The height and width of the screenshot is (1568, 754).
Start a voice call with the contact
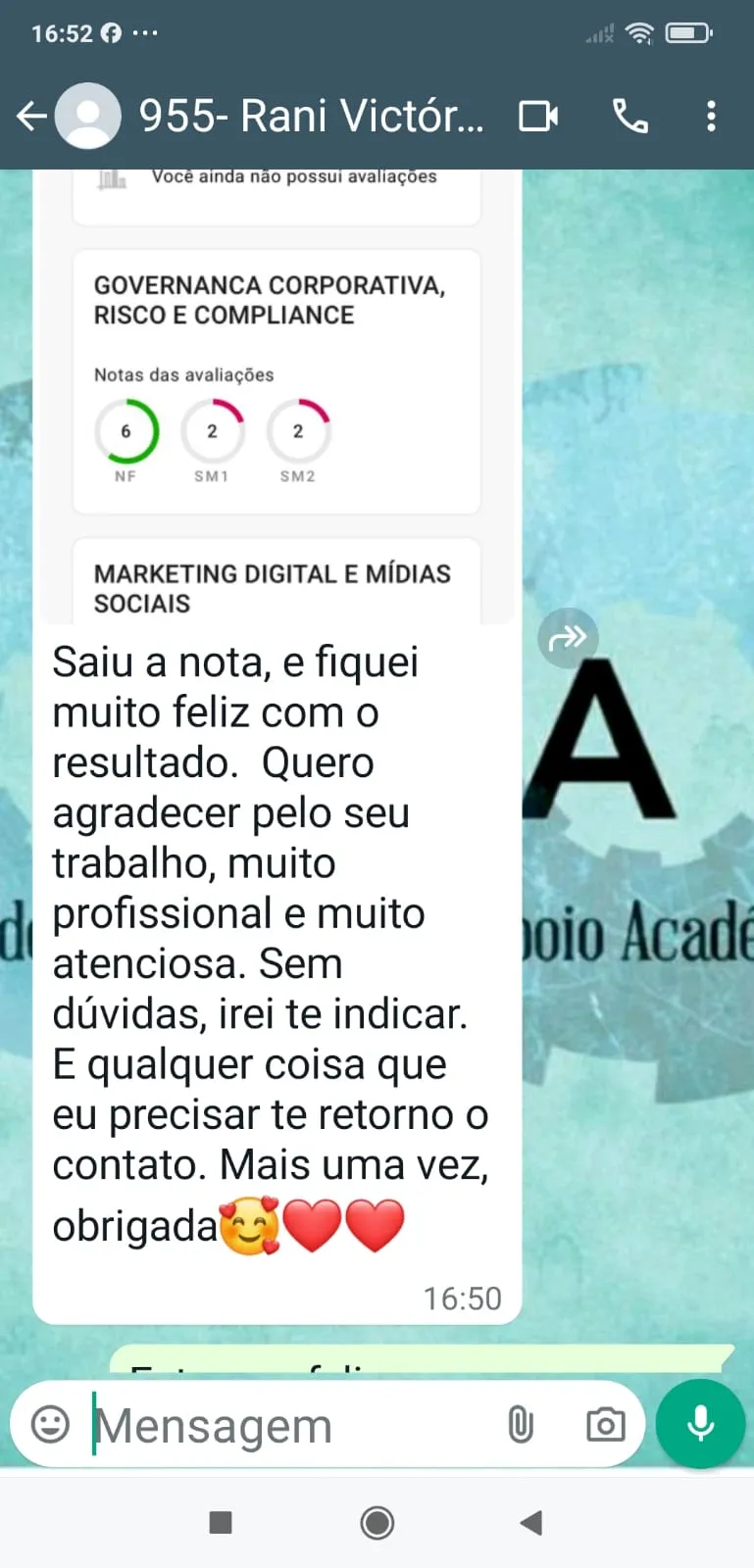(x=629, y=117)
